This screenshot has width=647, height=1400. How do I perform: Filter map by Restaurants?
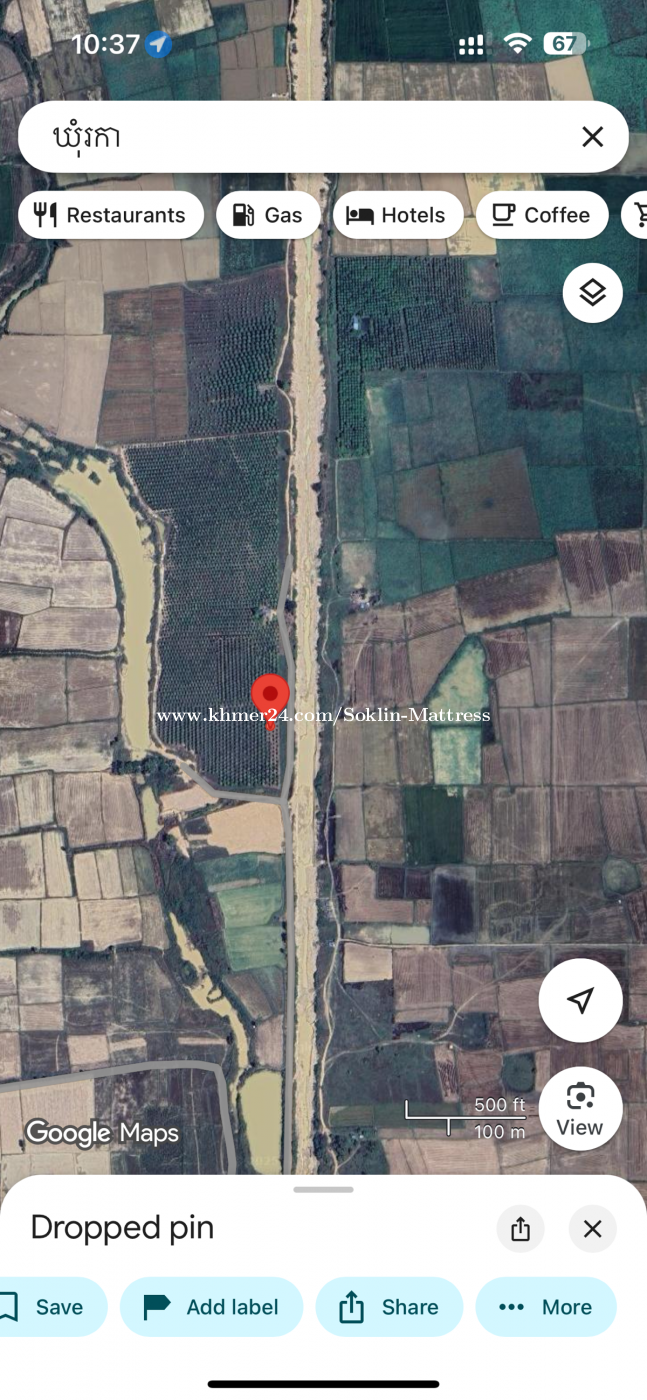(x=110, y=215)
